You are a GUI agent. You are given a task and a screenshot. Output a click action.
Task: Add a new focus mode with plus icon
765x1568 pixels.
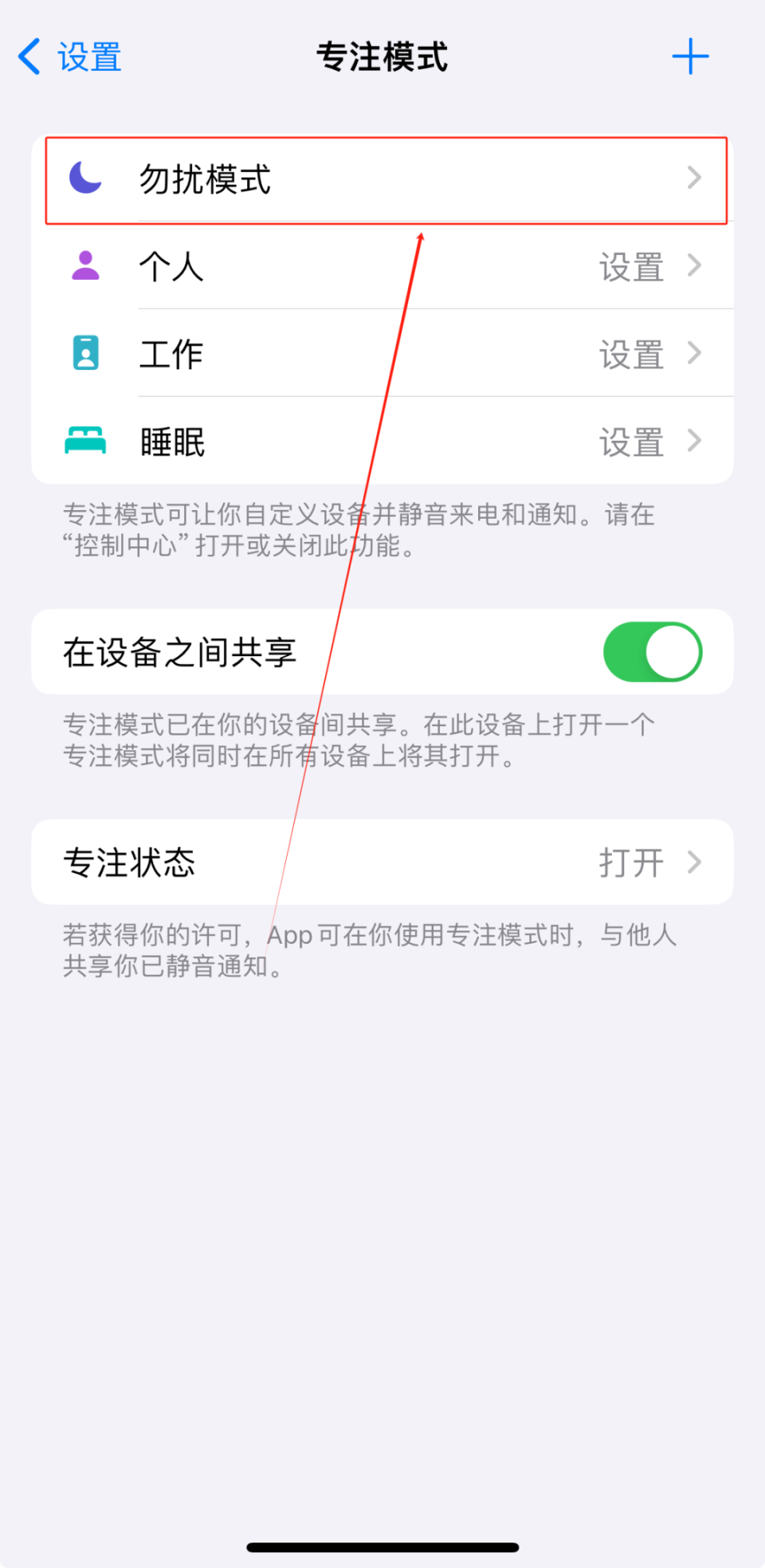pyautogui.click(x=690, y=57)
